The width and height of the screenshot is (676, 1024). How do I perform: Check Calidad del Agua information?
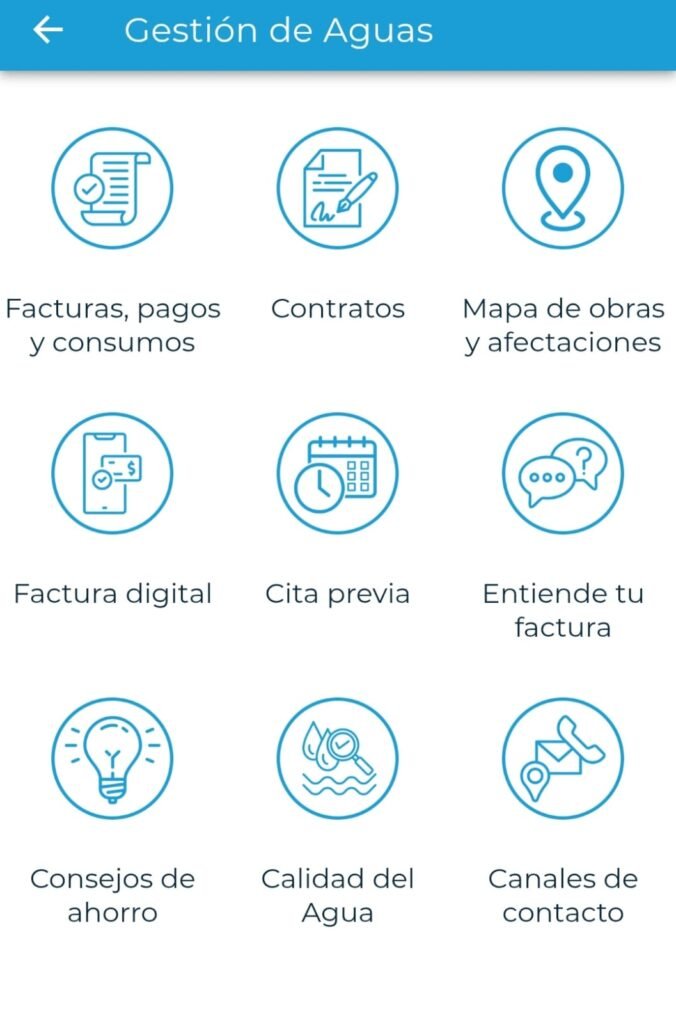337,758
